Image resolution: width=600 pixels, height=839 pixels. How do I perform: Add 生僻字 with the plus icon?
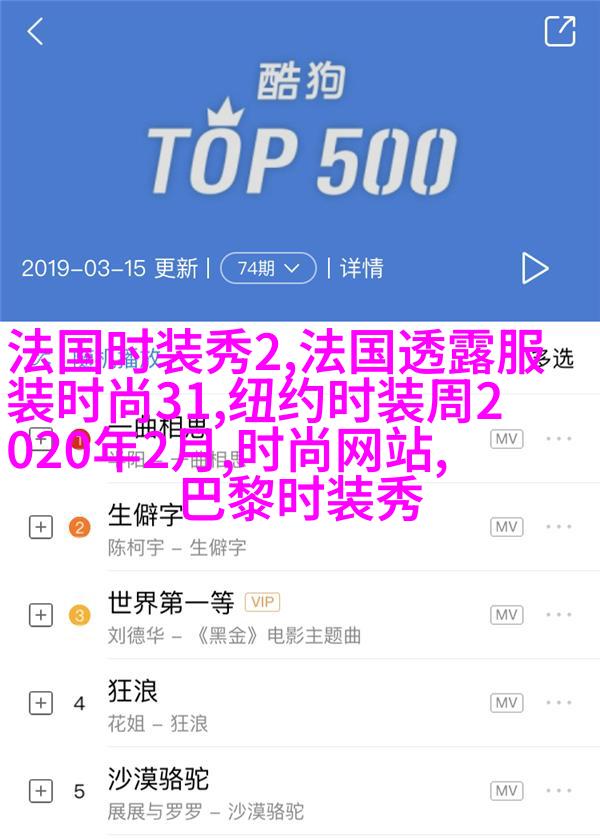pos(40,527)
